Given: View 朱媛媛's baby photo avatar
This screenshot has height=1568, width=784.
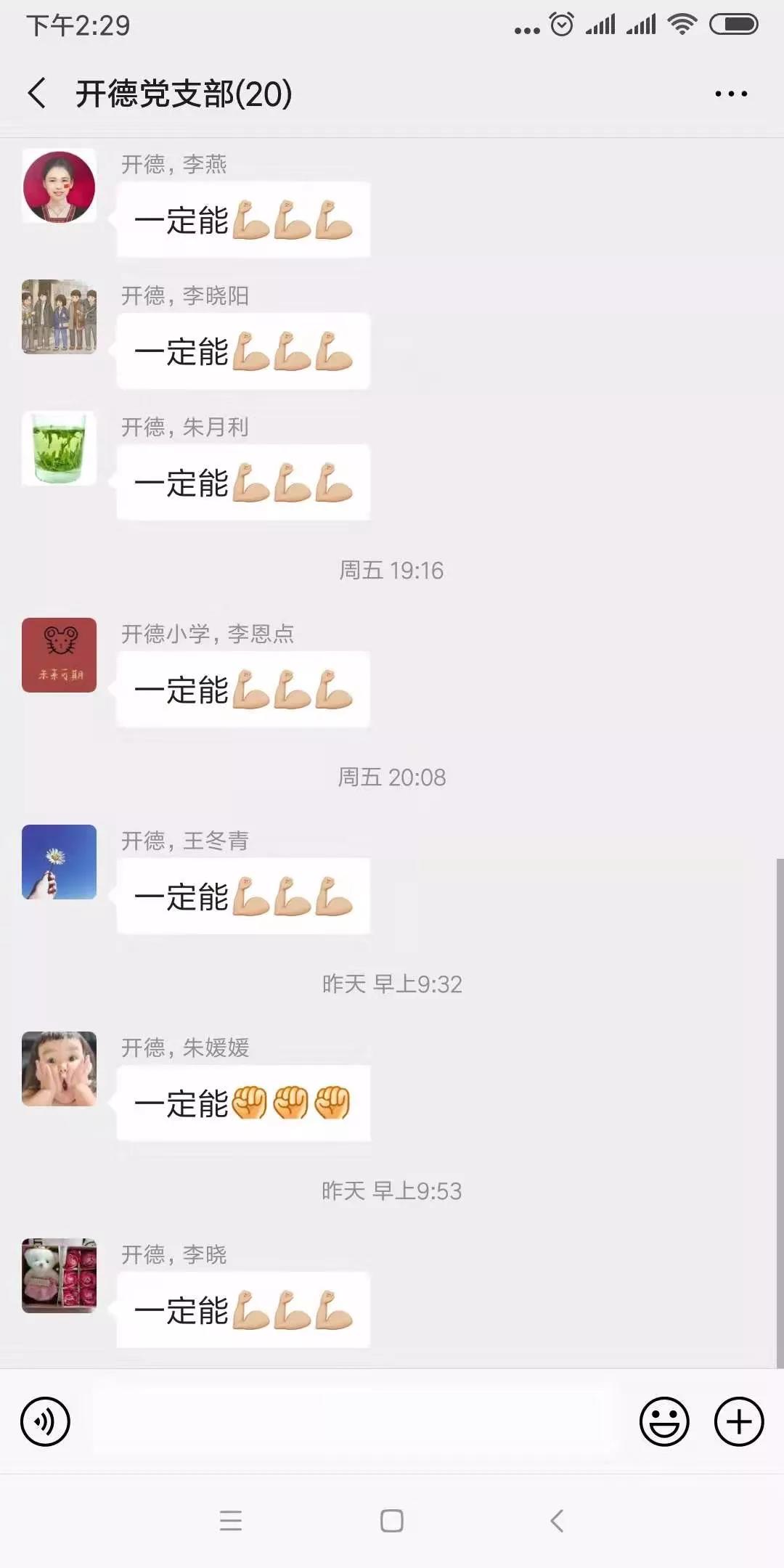Looking at the screenshot, I should [x=59, y=1069].
